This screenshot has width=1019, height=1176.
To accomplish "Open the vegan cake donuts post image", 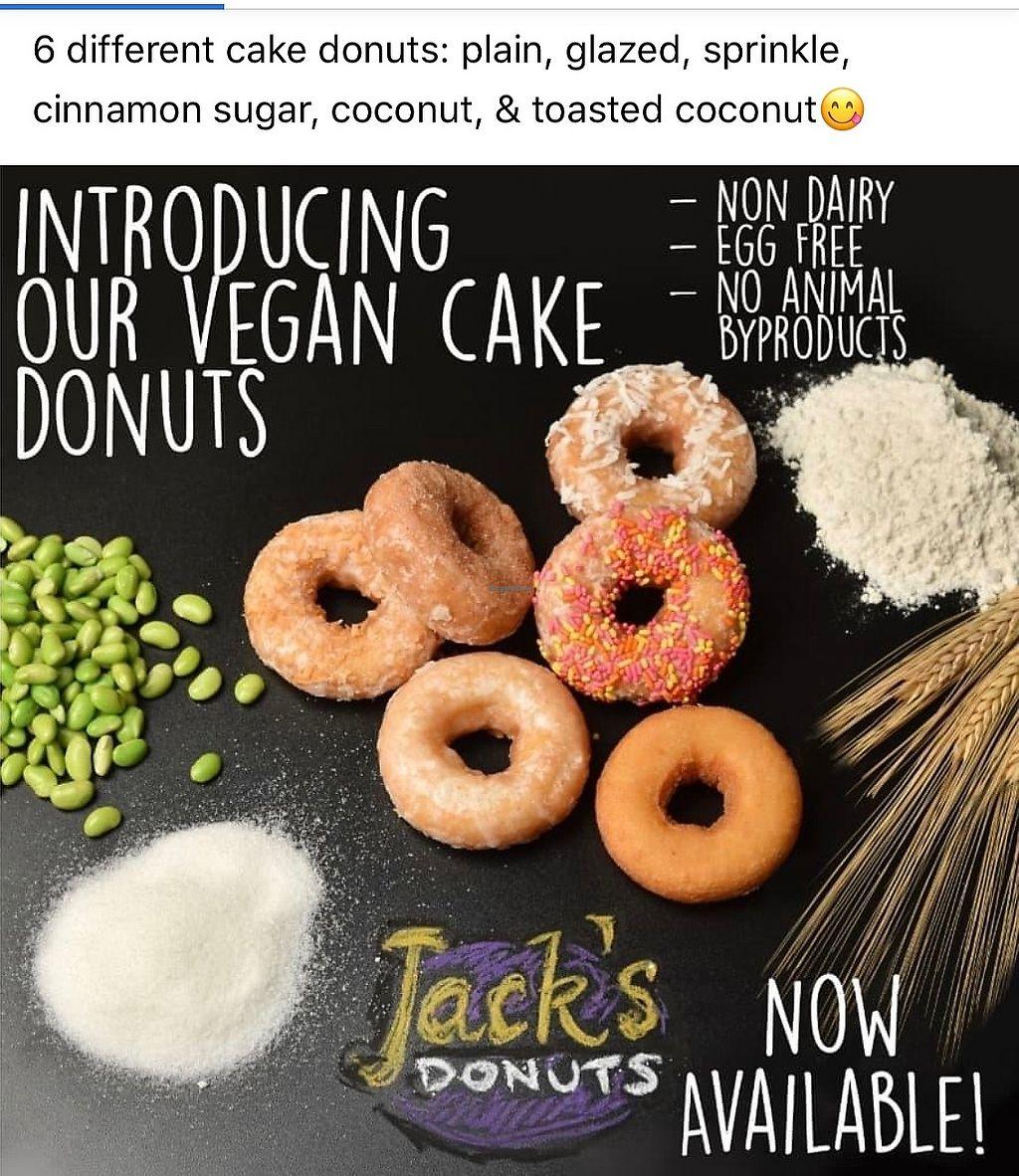I will [x=509, y=669].
